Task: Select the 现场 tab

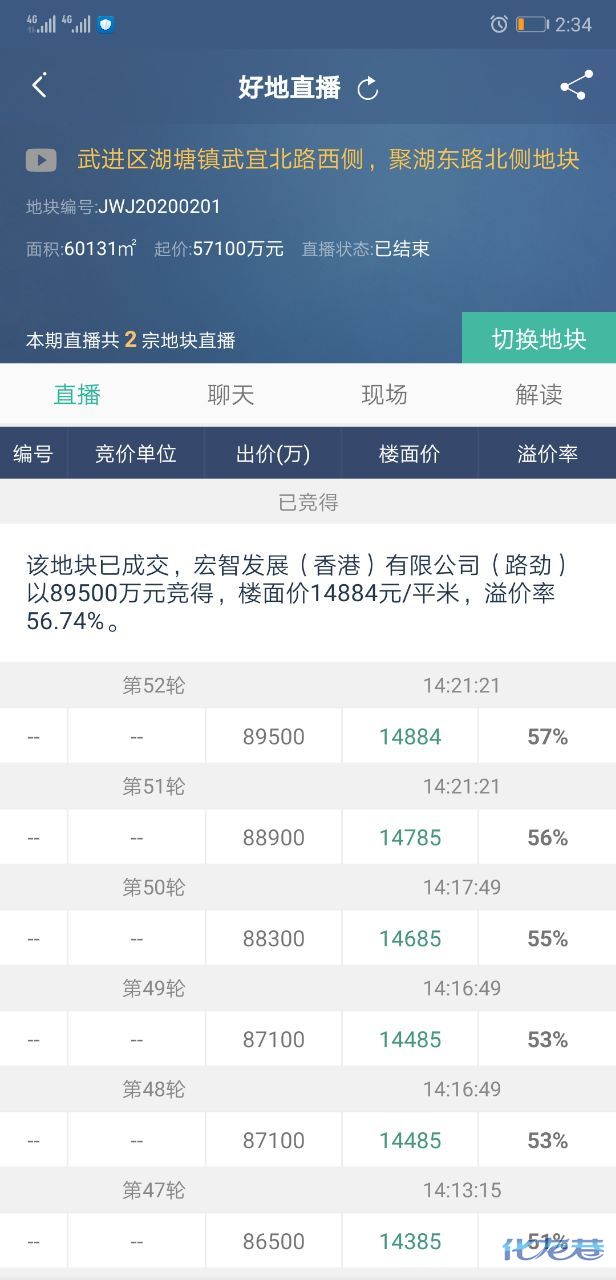Action: click(x=385, y=394)
